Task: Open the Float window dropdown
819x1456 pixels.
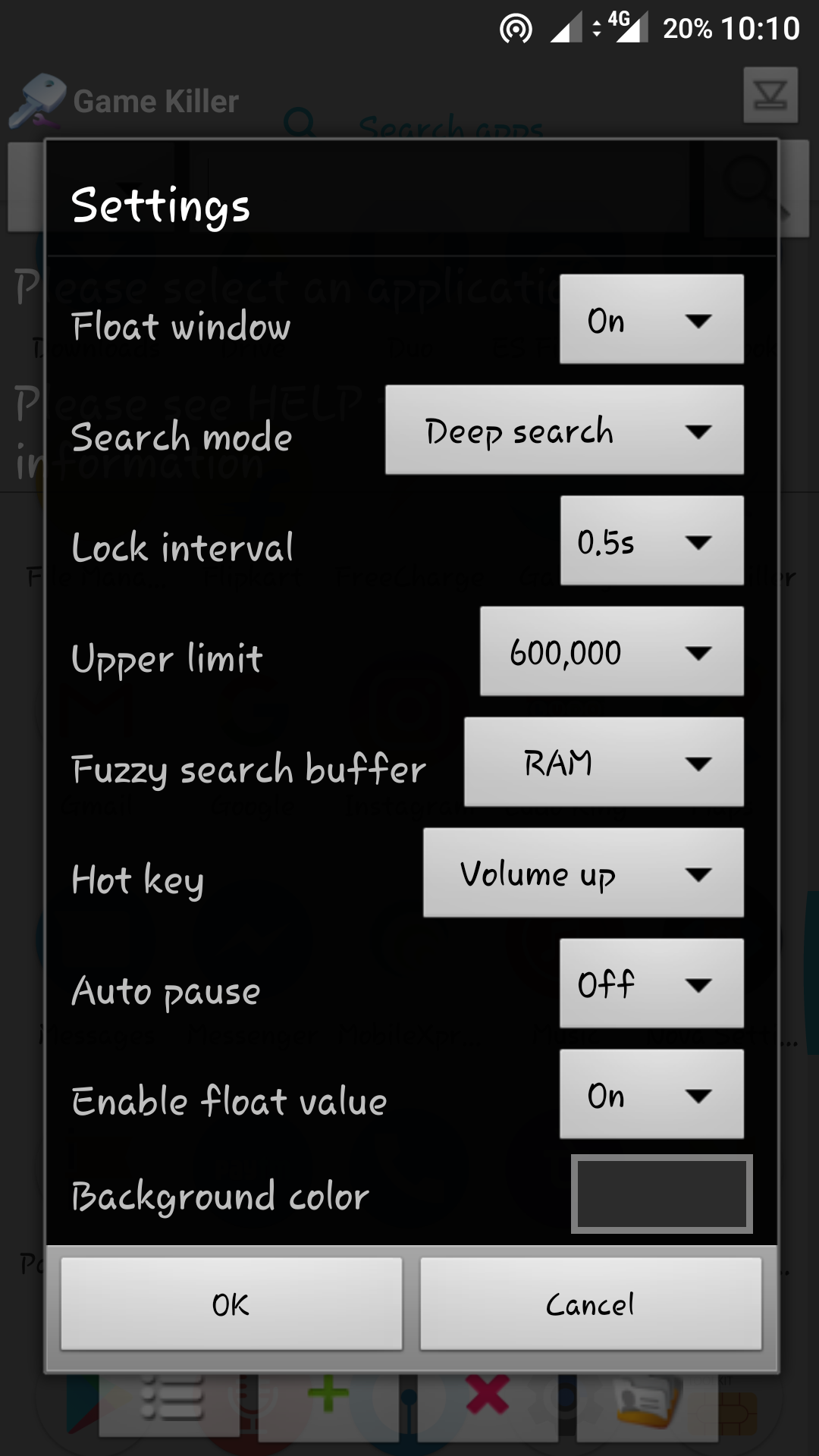Action: [651, 319]
